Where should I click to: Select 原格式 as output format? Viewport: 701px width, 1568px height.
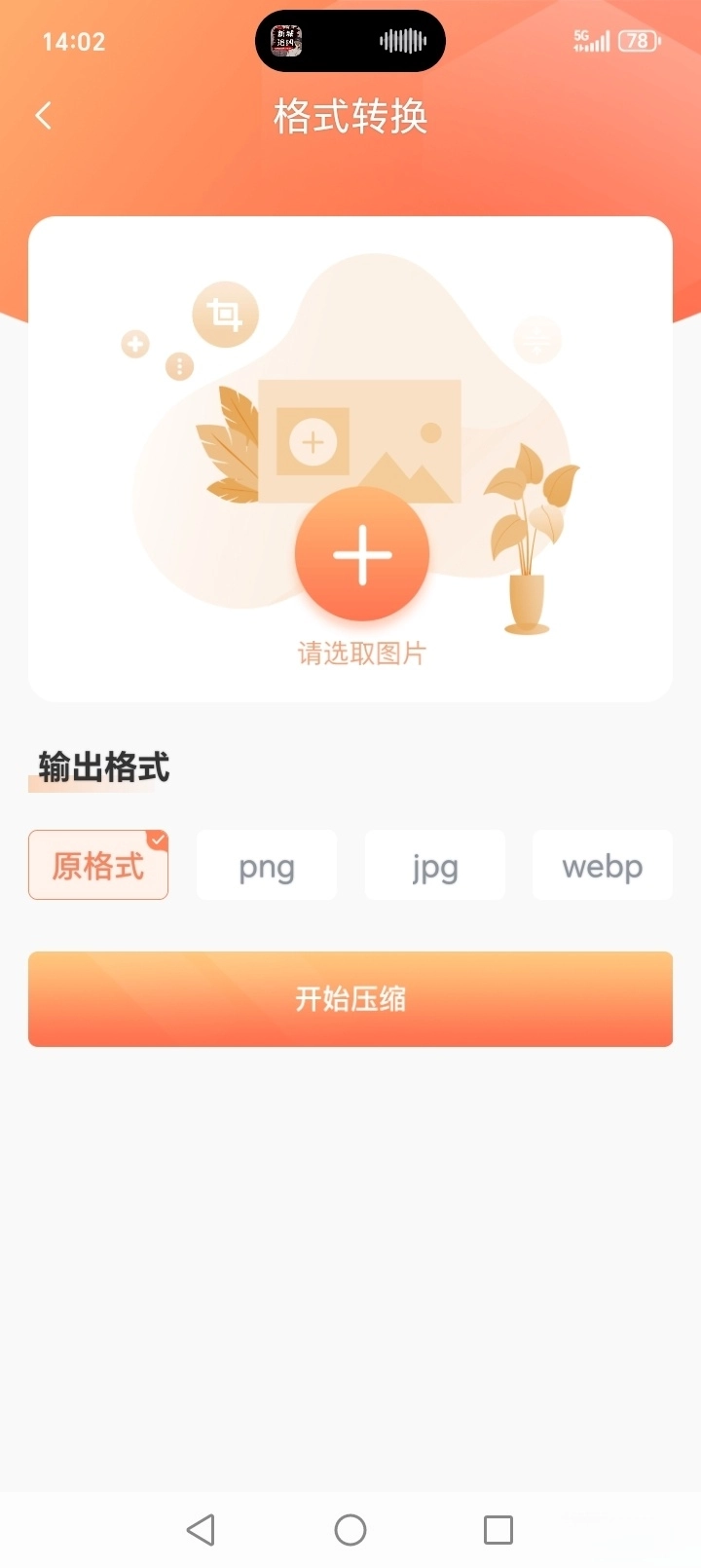tap(98, 865)
